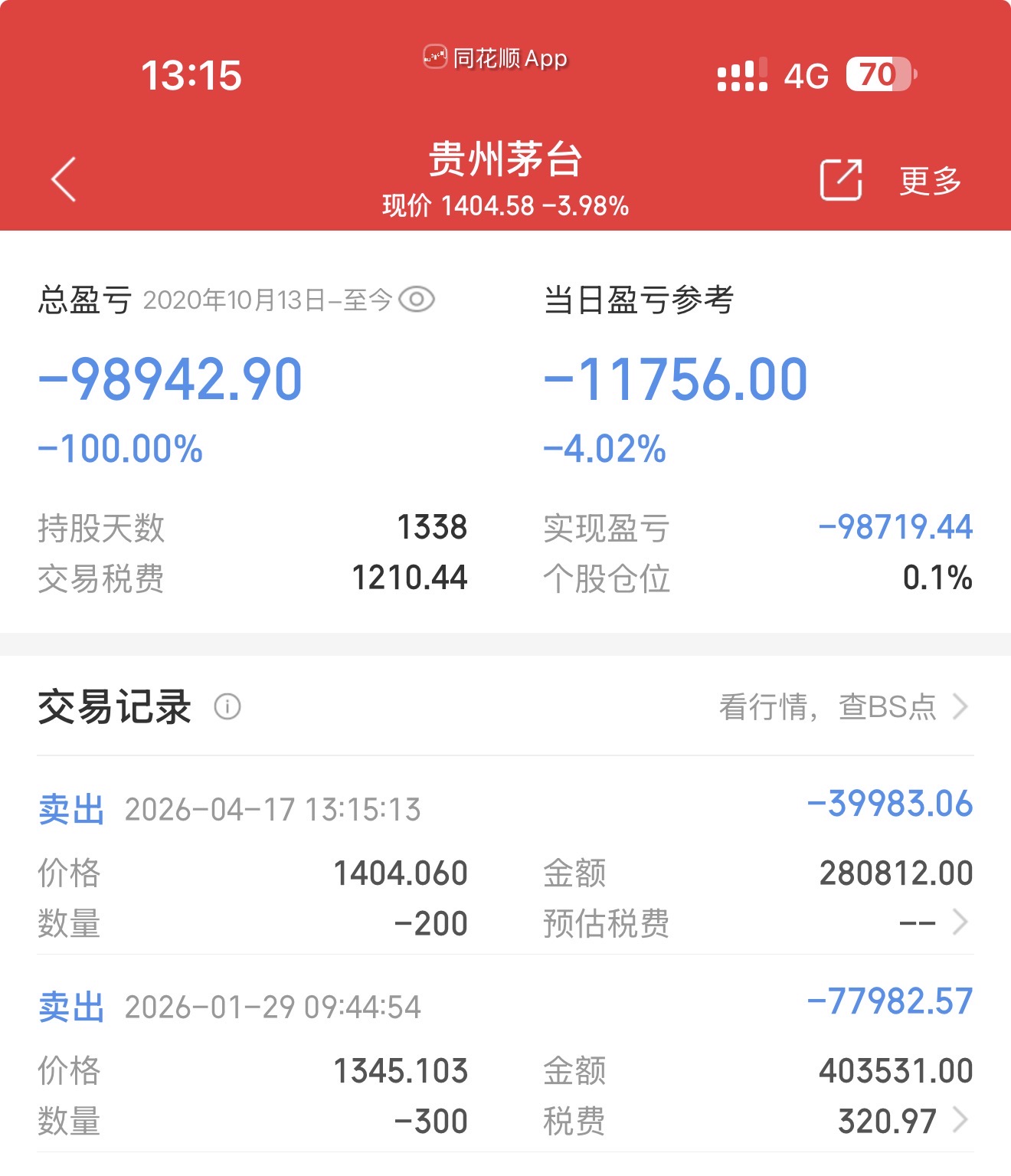
Task: Hide profit amounts with the eye icon
Action: click(x=417, y=299)
